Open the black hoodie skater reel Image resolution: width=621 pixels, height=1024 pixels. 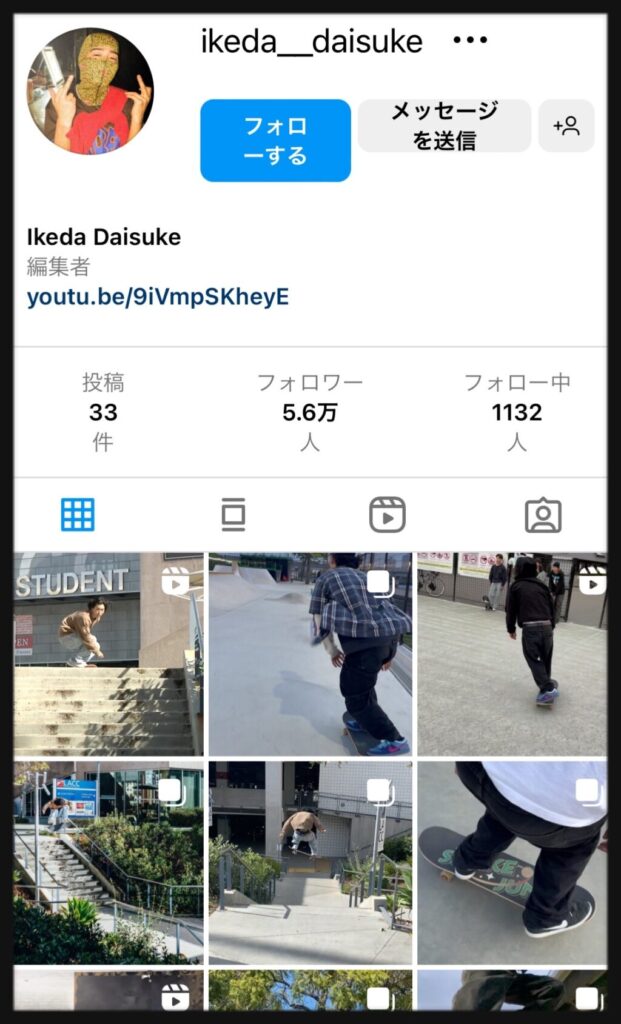coord(512,654)
